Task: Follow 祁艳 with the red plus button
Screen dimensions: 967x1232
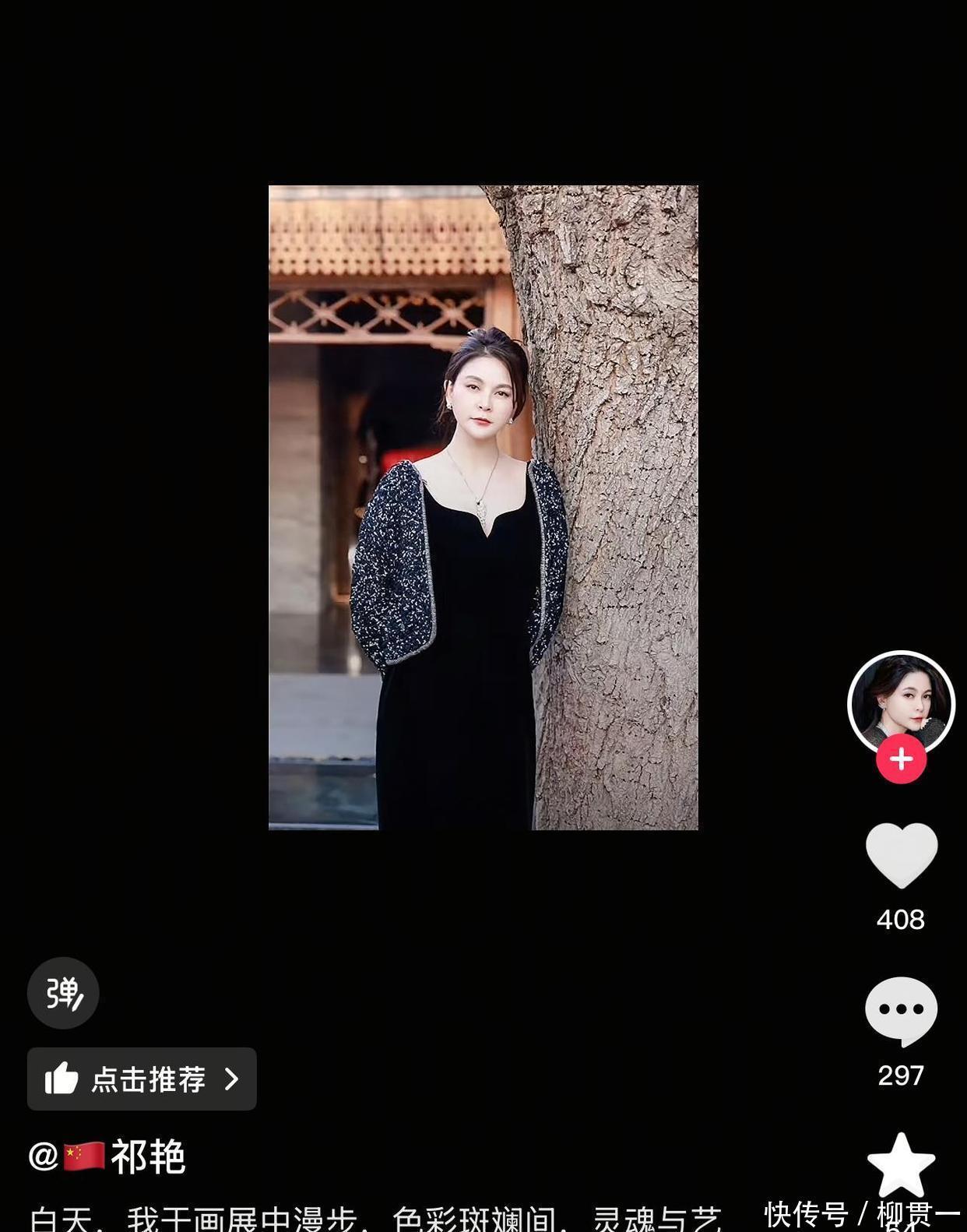Action: click(x=901, y=759)
